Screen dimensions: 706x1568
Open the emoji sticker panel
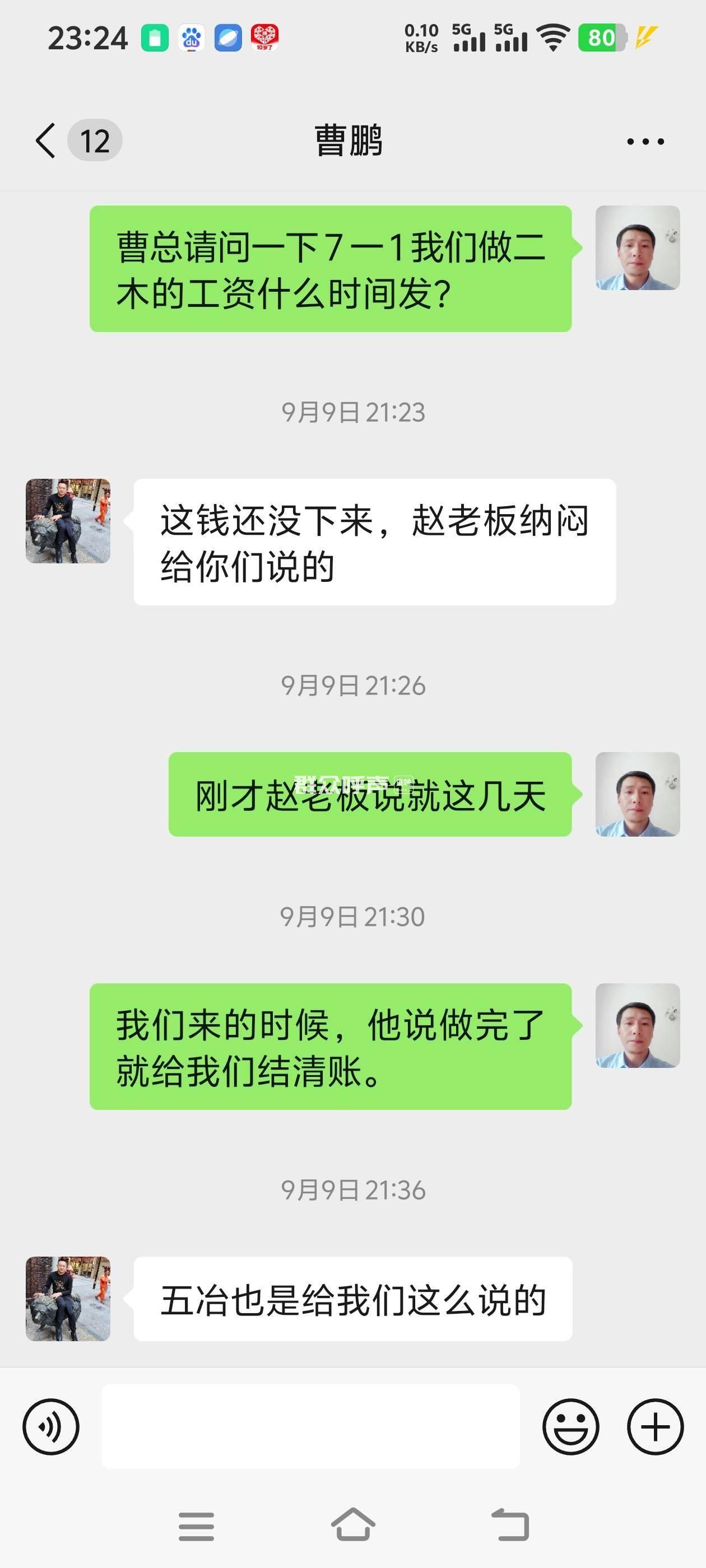click(x=571, y=1426)
